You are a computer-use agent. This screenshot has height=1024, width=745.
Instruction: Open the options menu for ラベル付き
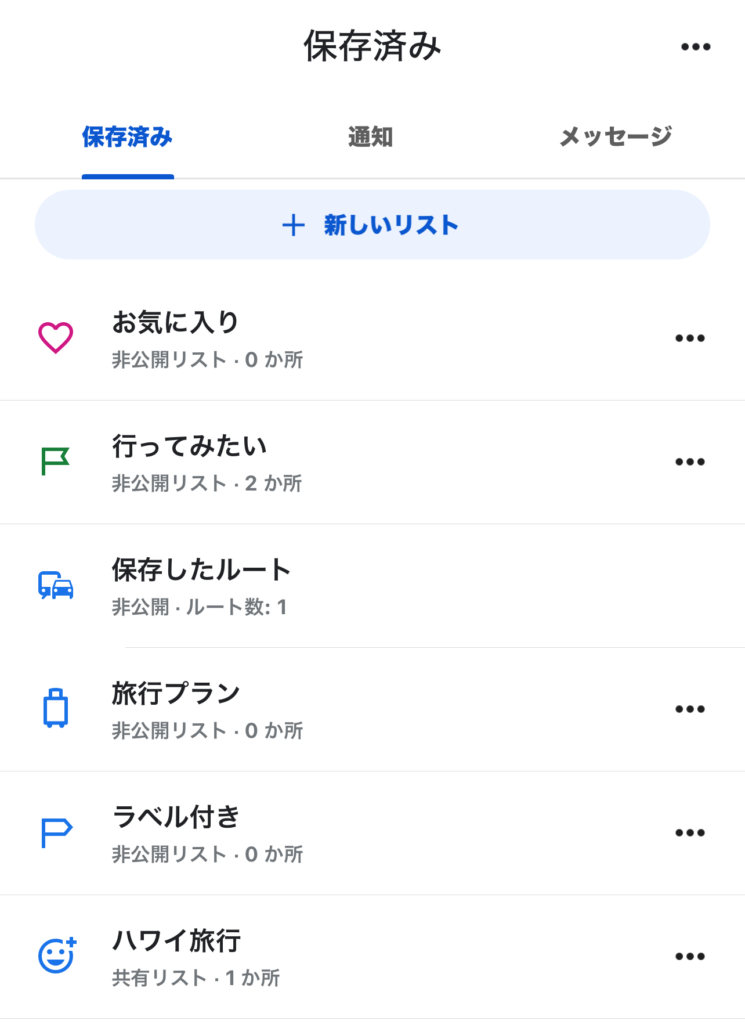click(690, 833)
